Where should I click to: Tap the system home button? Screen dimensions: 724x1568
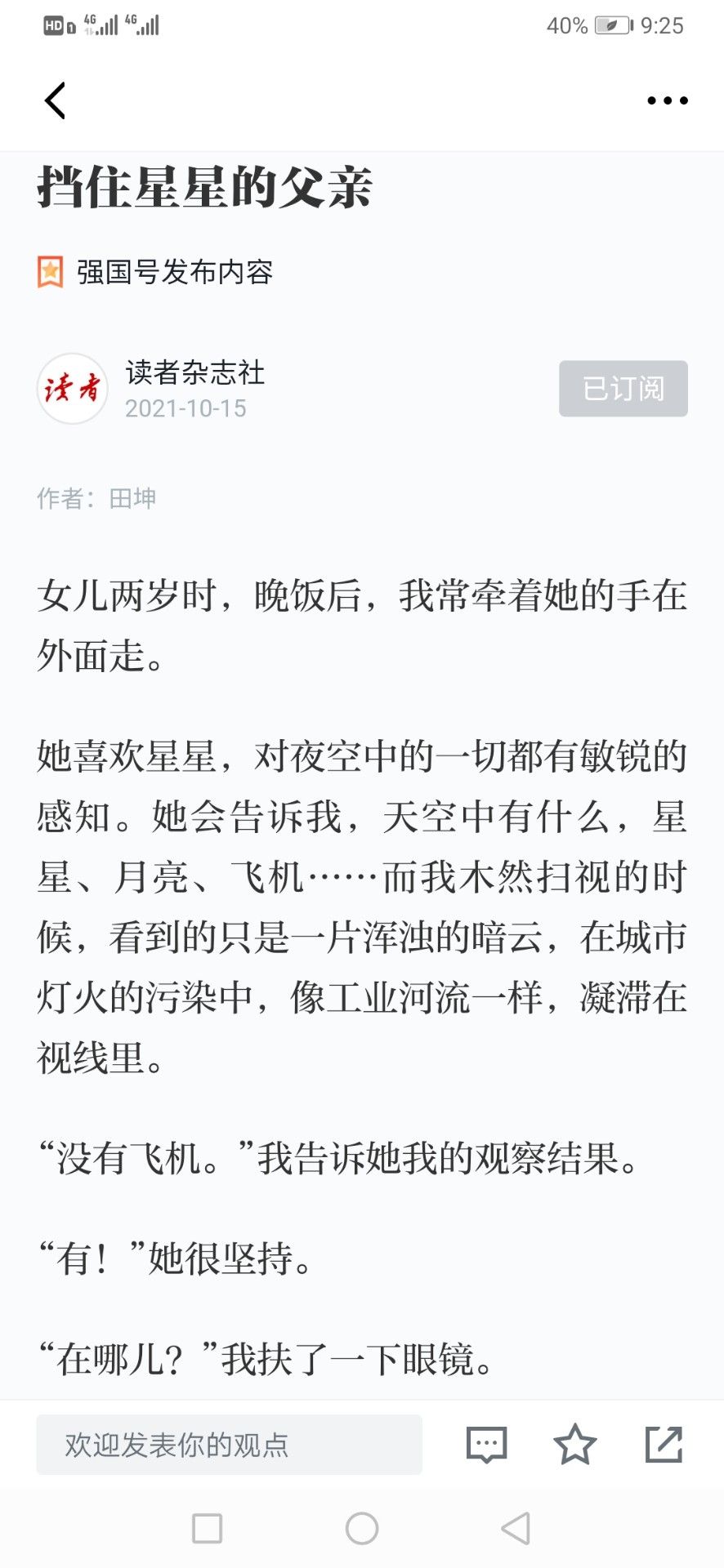(x=362, y=1528)
